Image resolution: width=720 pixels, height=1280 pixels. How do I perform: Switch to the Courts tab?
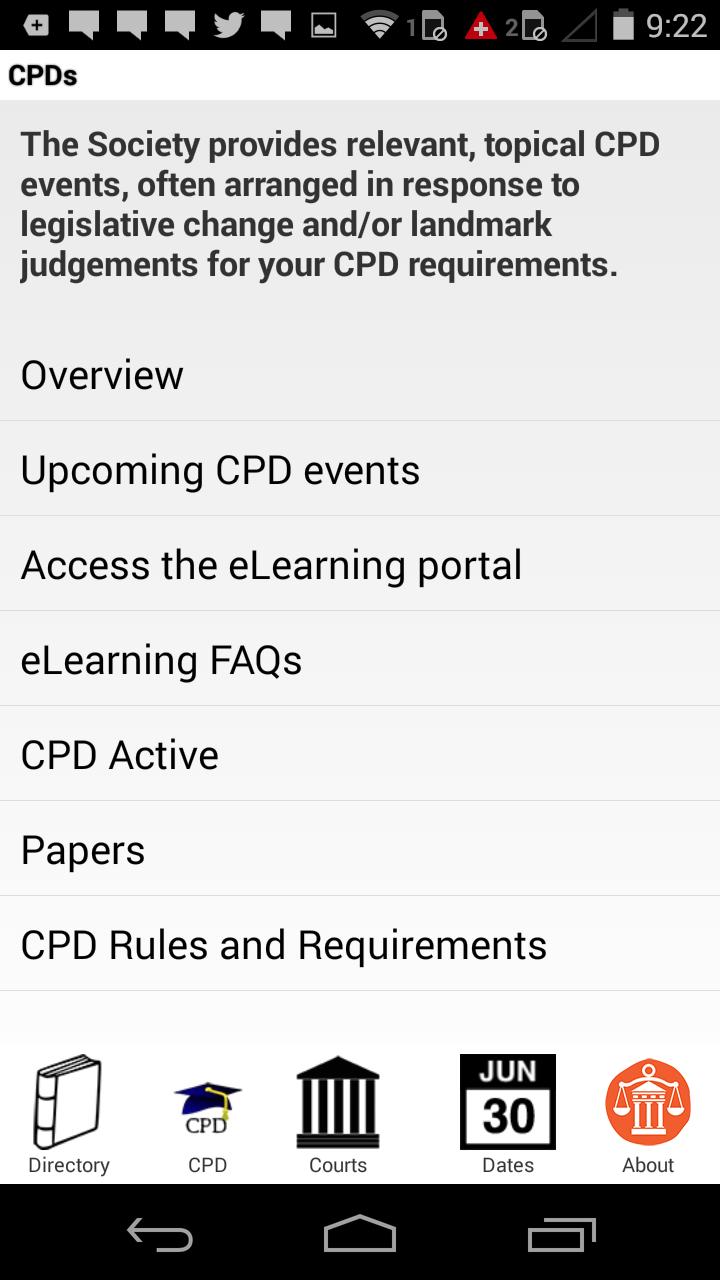[x=338, y=1115]
